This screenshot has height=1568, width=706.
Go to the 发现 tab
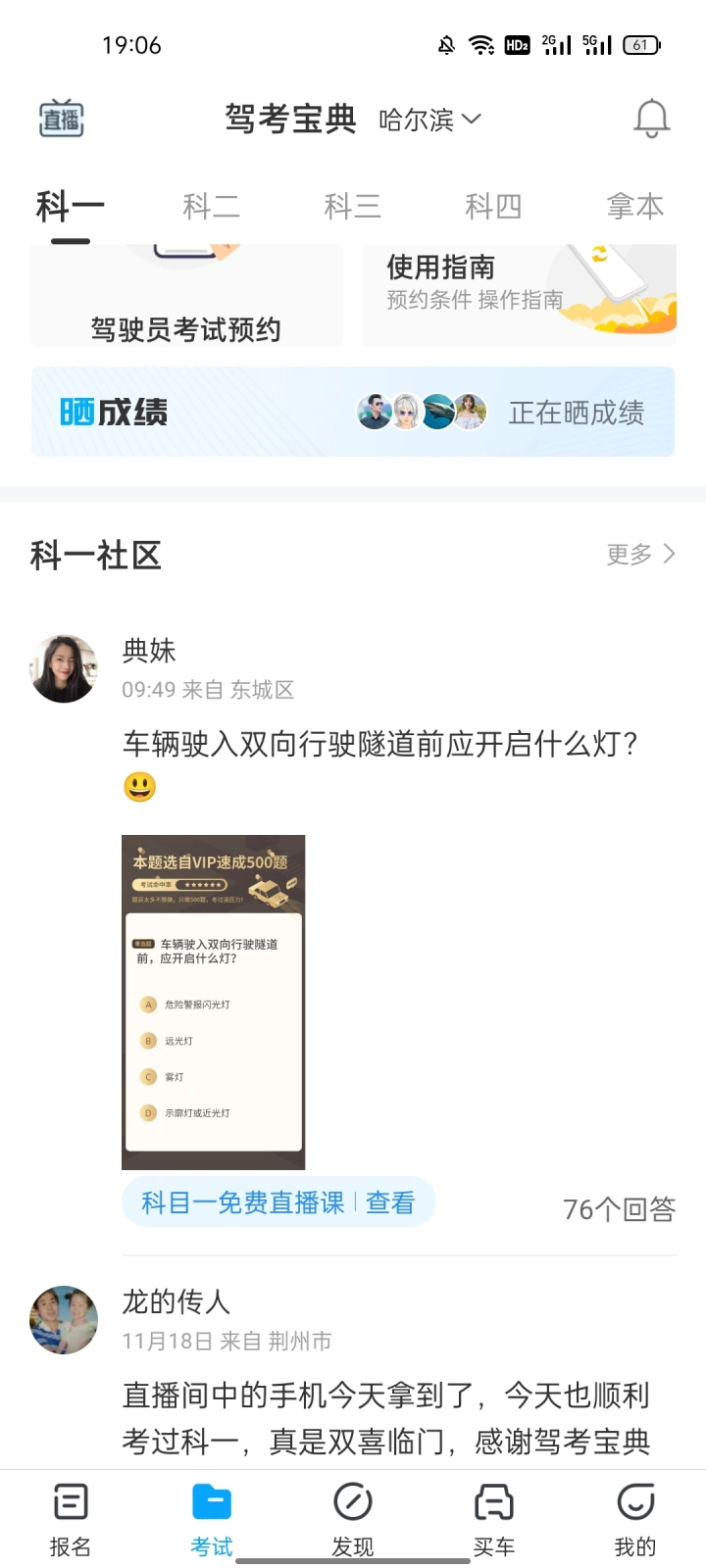point(352,1519)
